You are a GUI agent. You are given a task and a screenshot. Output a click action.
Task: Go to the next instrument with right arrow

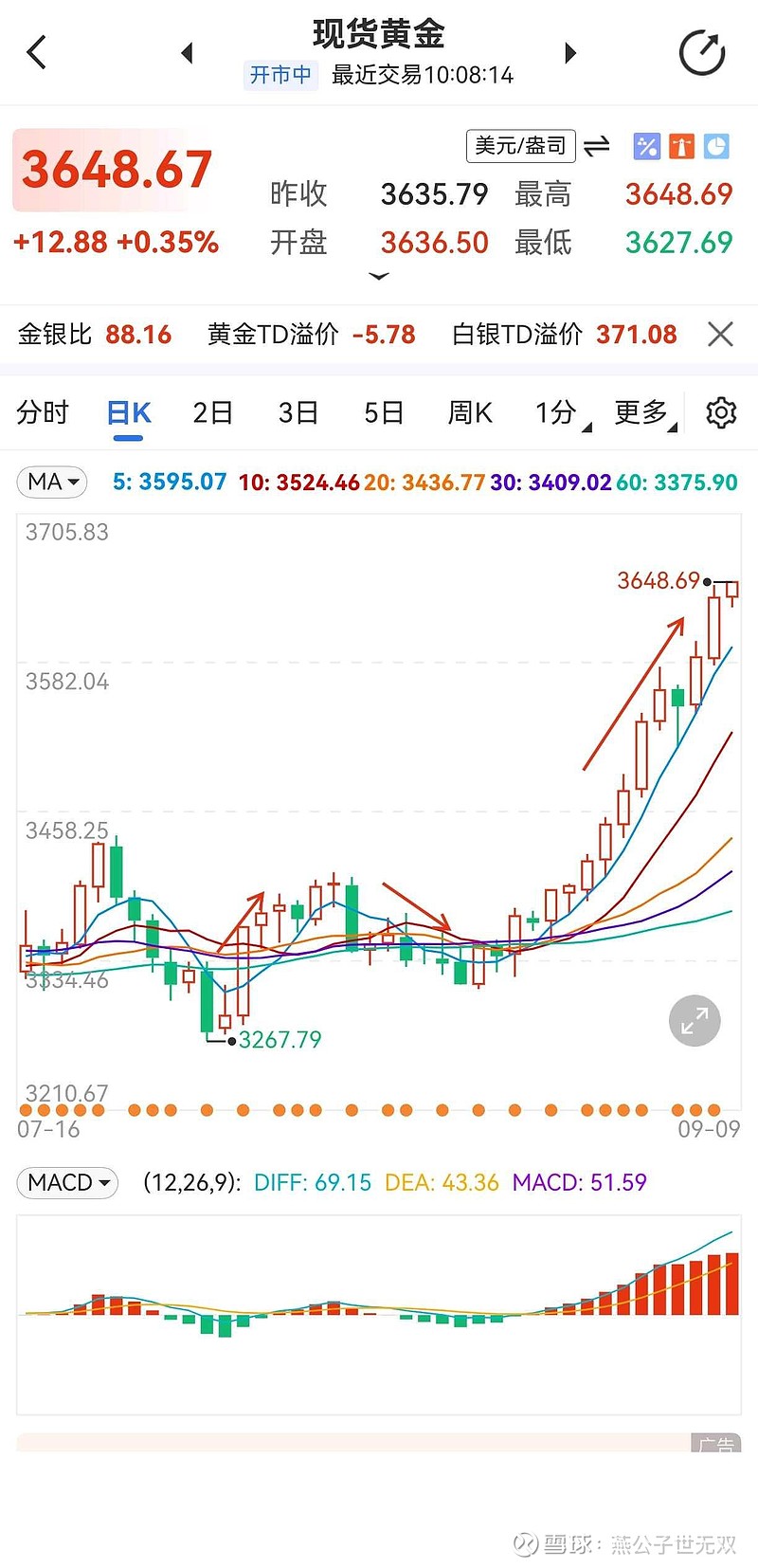(570, 52)
